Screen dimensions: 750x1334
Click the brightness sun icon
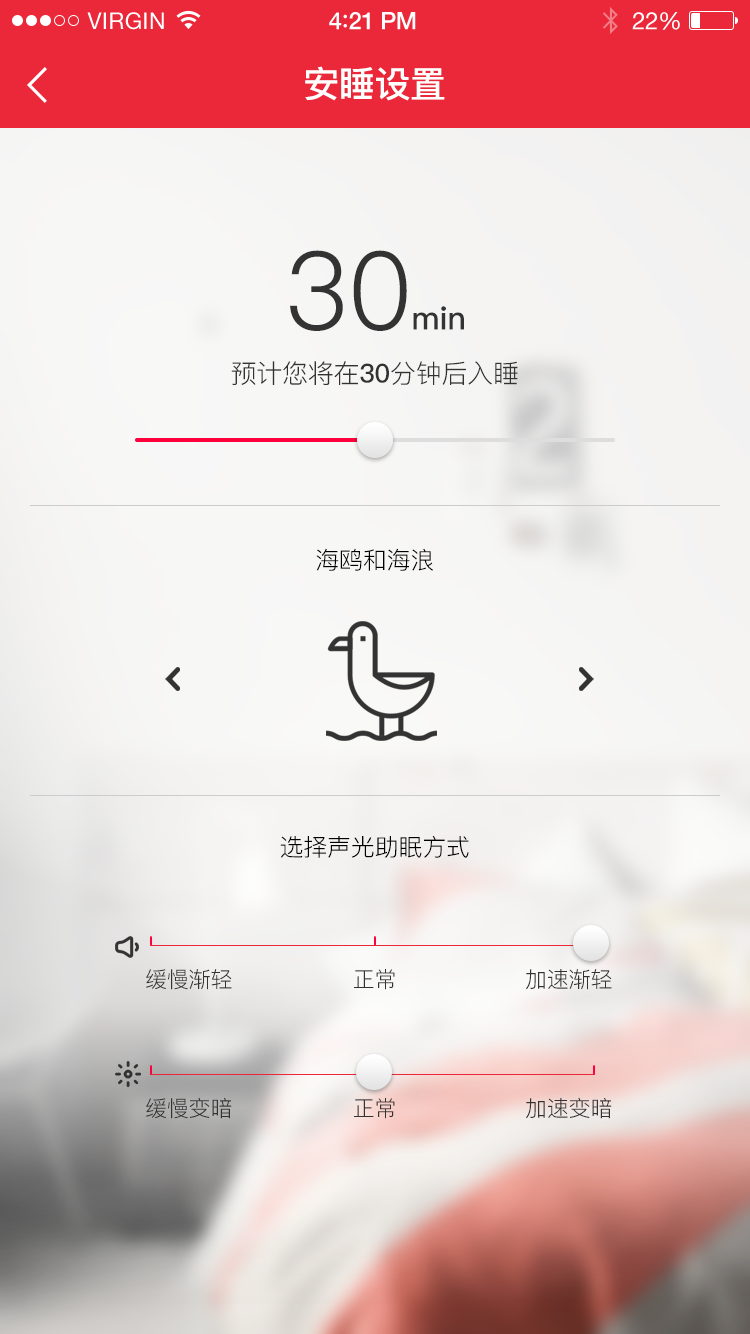pos(127,1075)
